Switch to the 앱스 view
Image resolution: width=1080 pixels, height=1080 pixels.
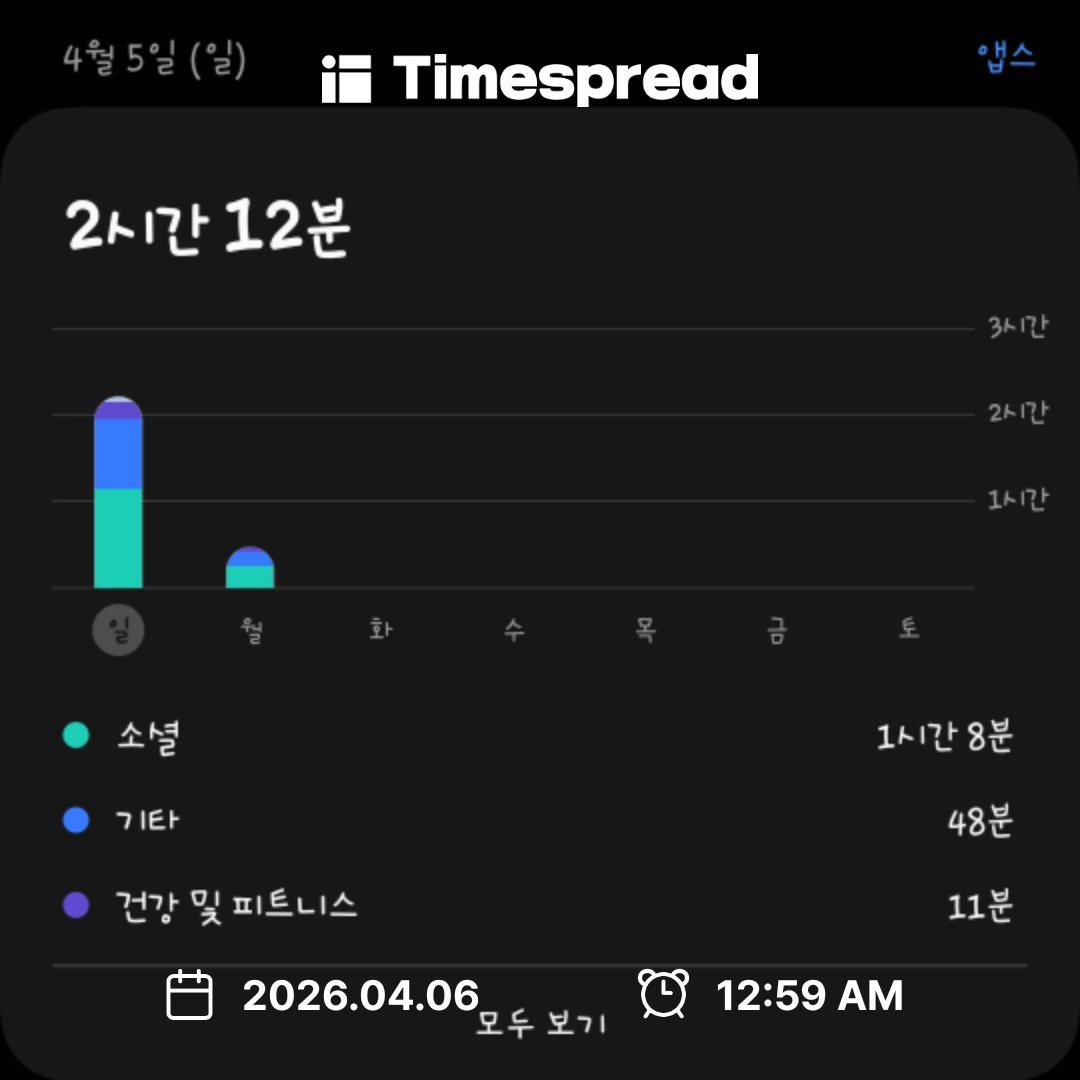pyautogui.click(x=1006, y=55)
